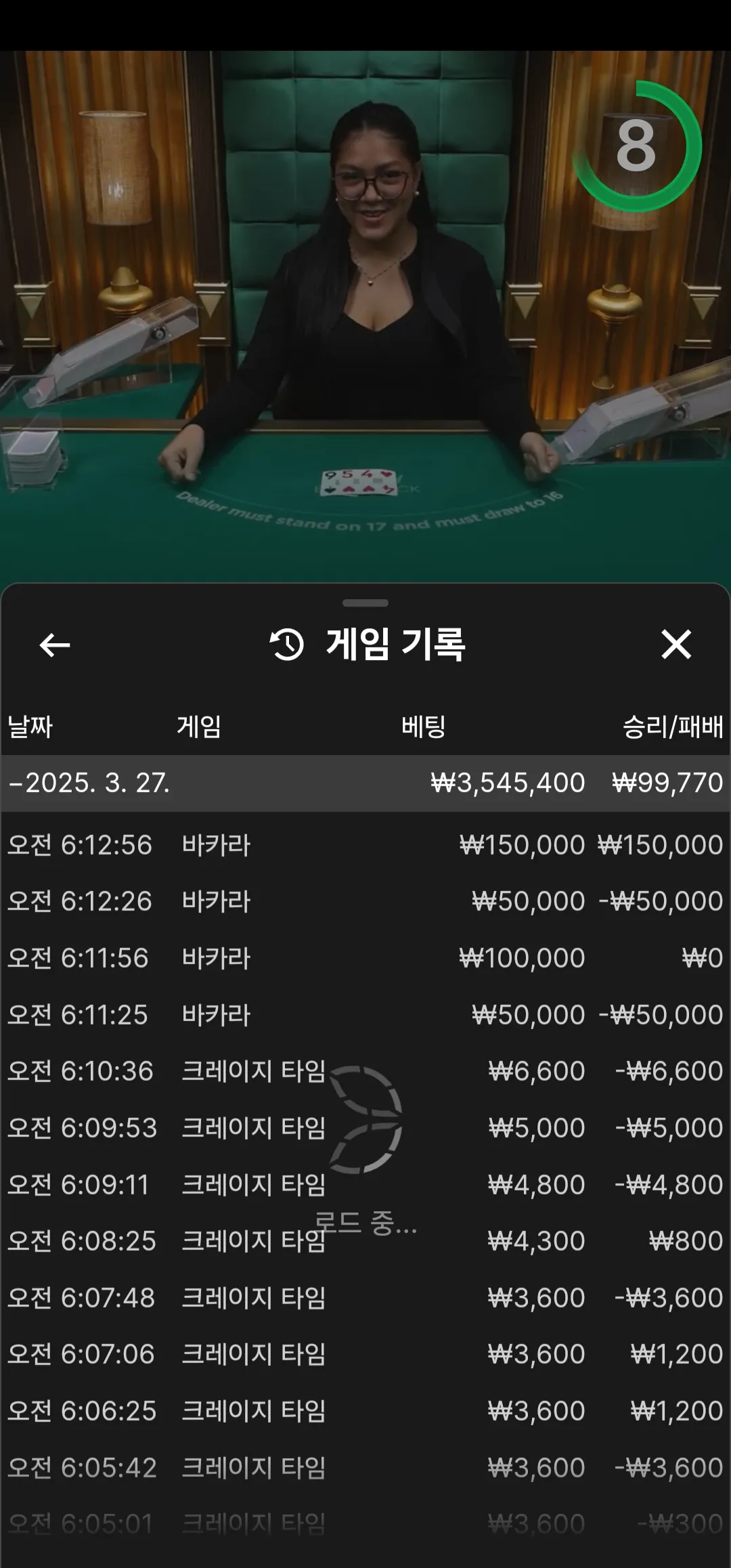731x1568 pixels.
Task: View the 6:11:25 Baccarat record details
Action: coord(365,1015)
